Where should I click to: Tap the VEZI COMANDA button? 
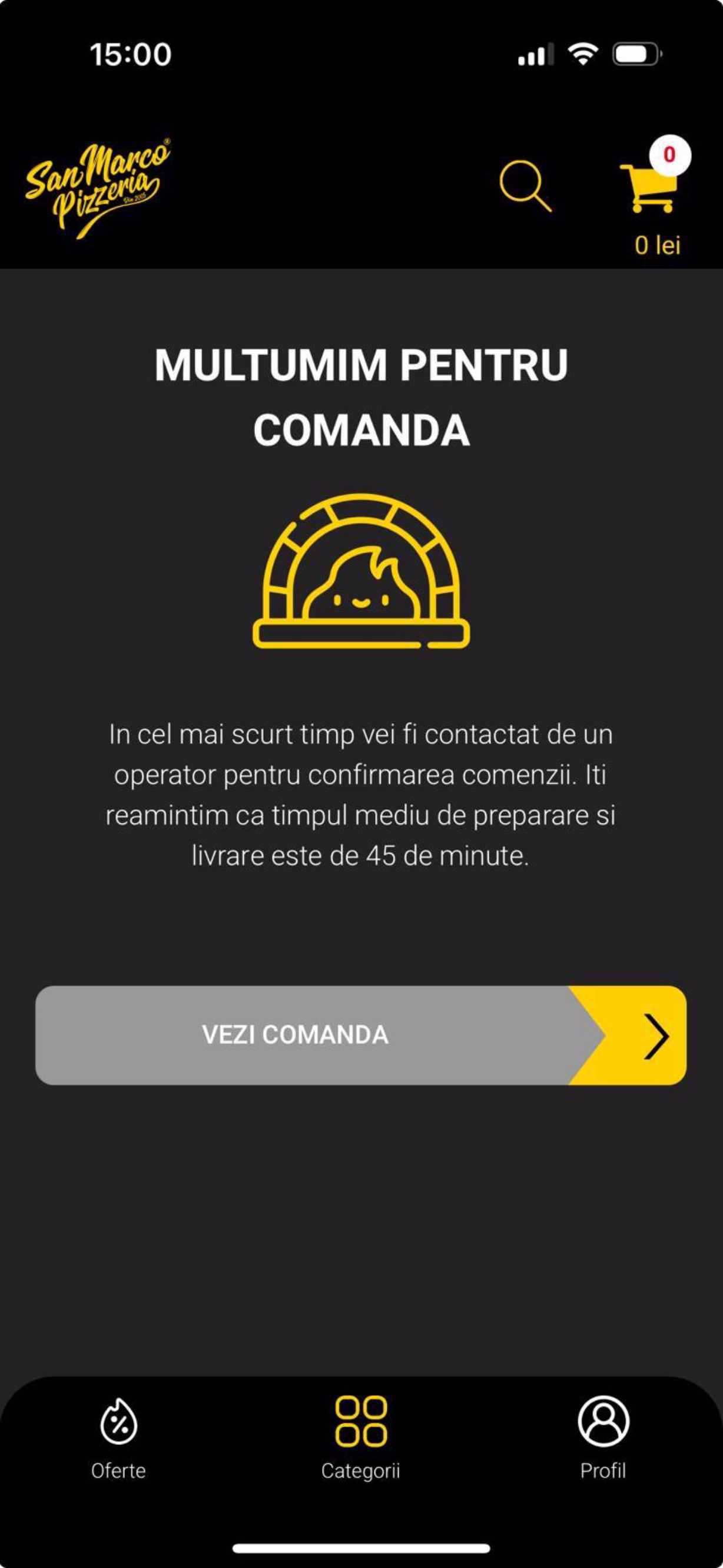pos(360,1035)
